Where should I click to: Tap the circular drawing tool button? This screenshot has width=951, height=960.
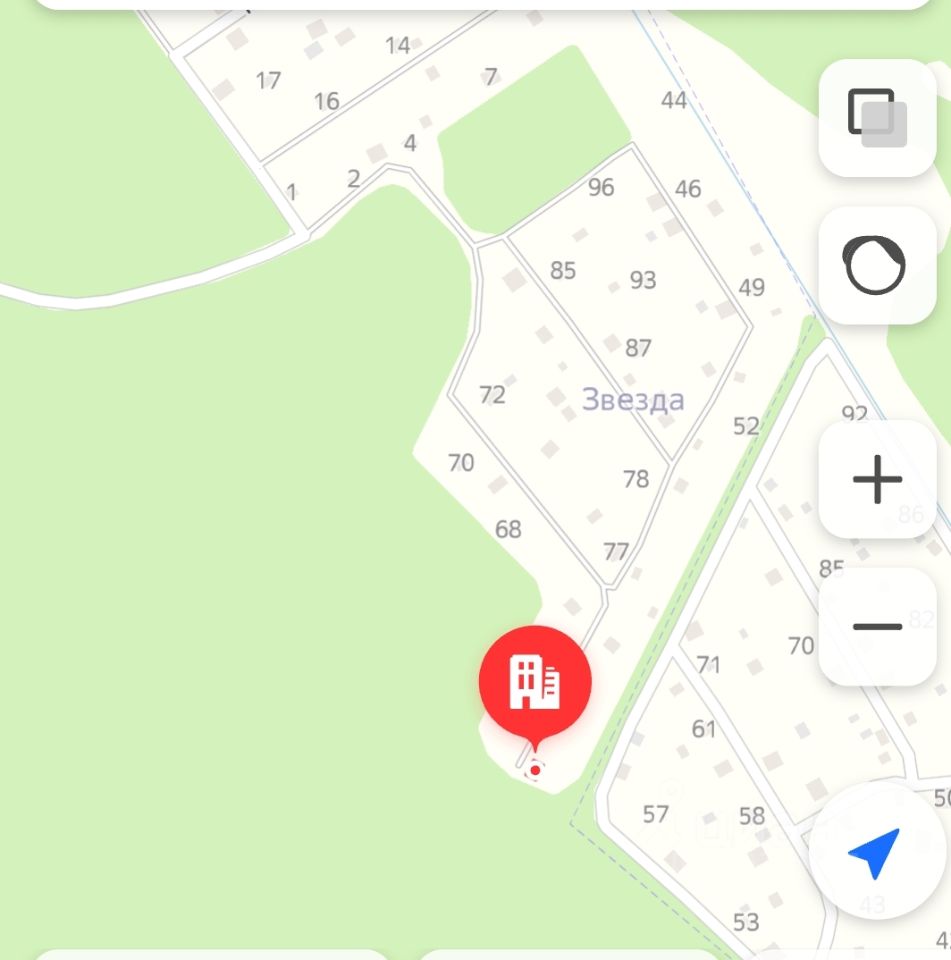click(x=877, y=265)
